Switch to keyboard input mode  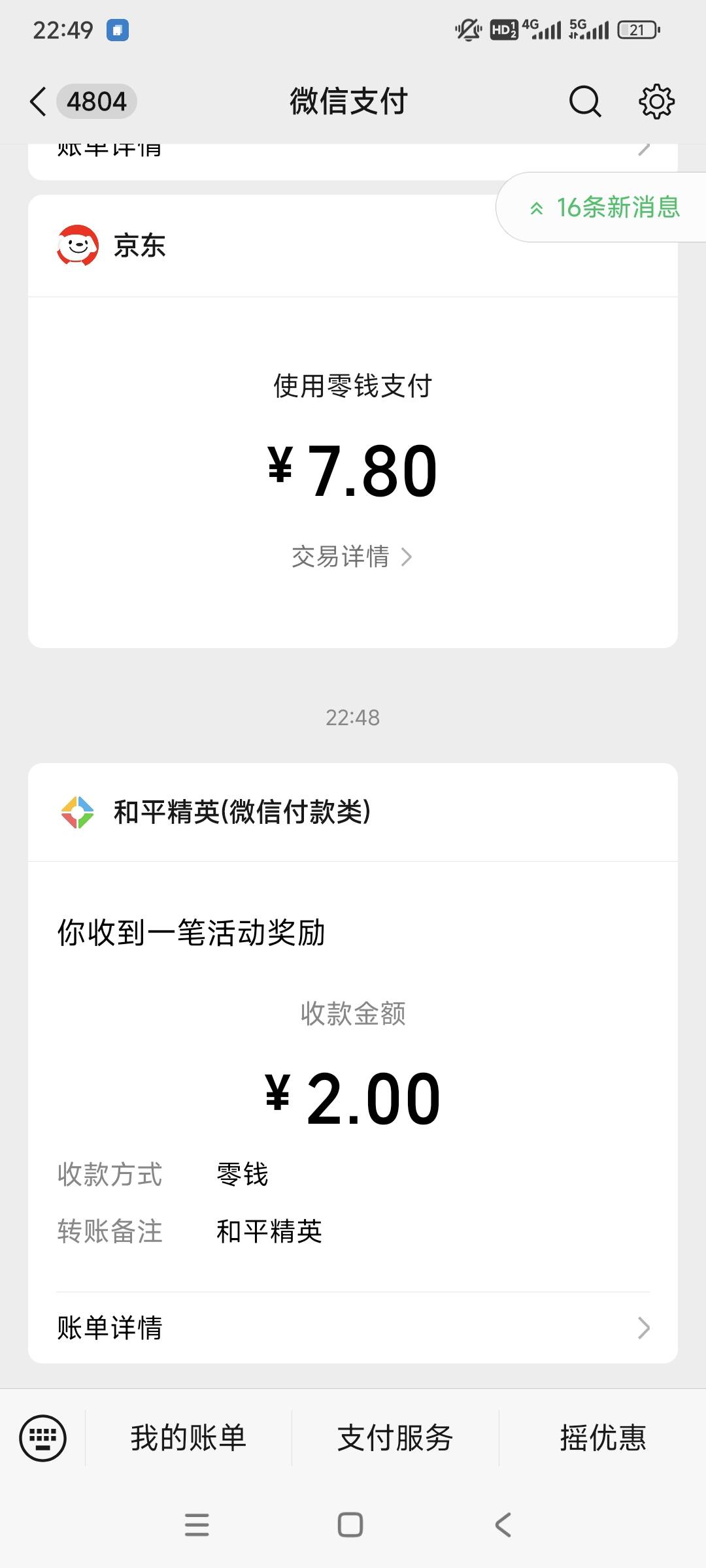[43, 1438]
